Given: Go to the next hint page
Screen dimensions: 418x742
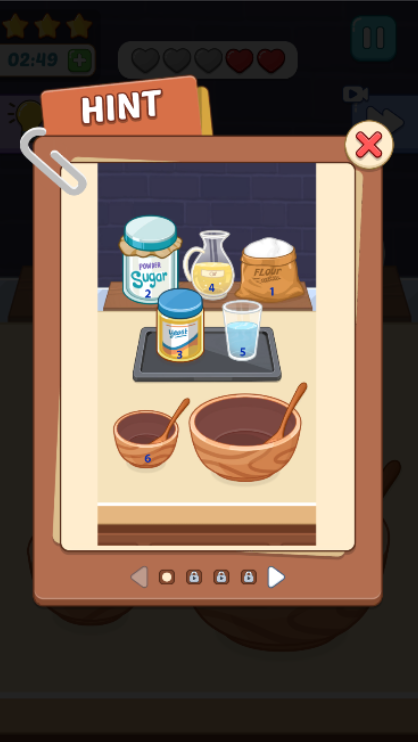Looking at the screenshot, I should pyautogui.click(x=276, y=577).
